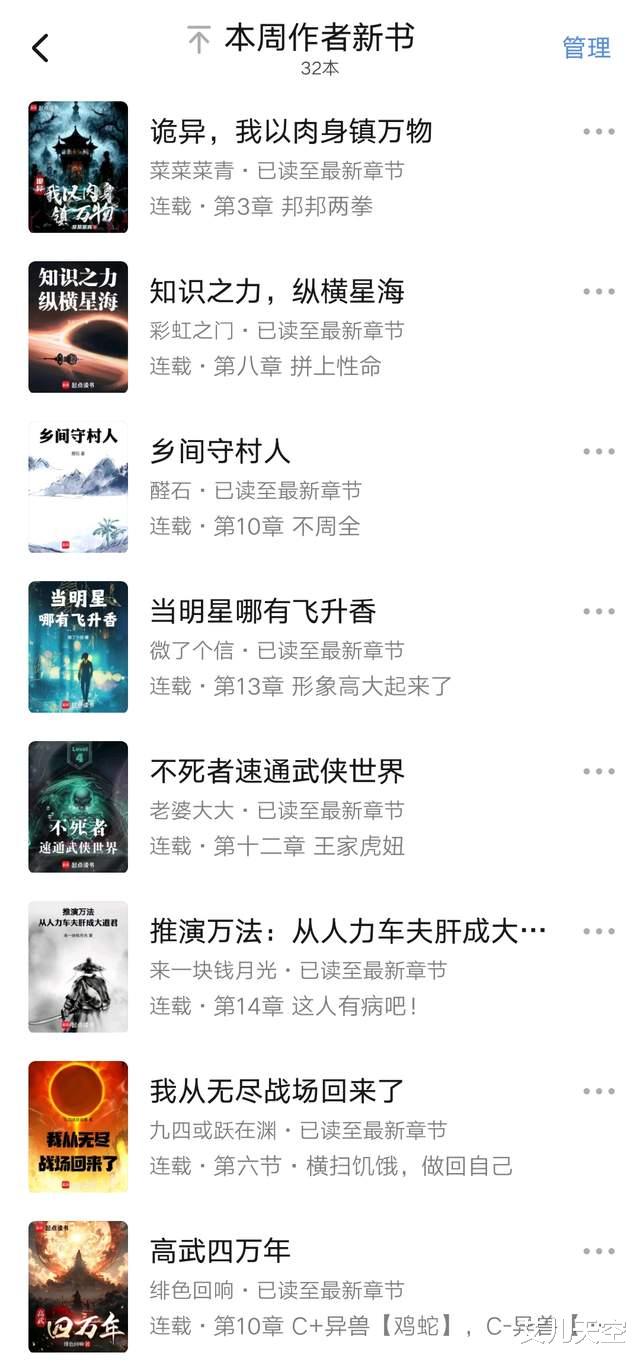640x1362 pixels.
Task: Tap the three dots for 推演万法
Action: click(598, 932)
